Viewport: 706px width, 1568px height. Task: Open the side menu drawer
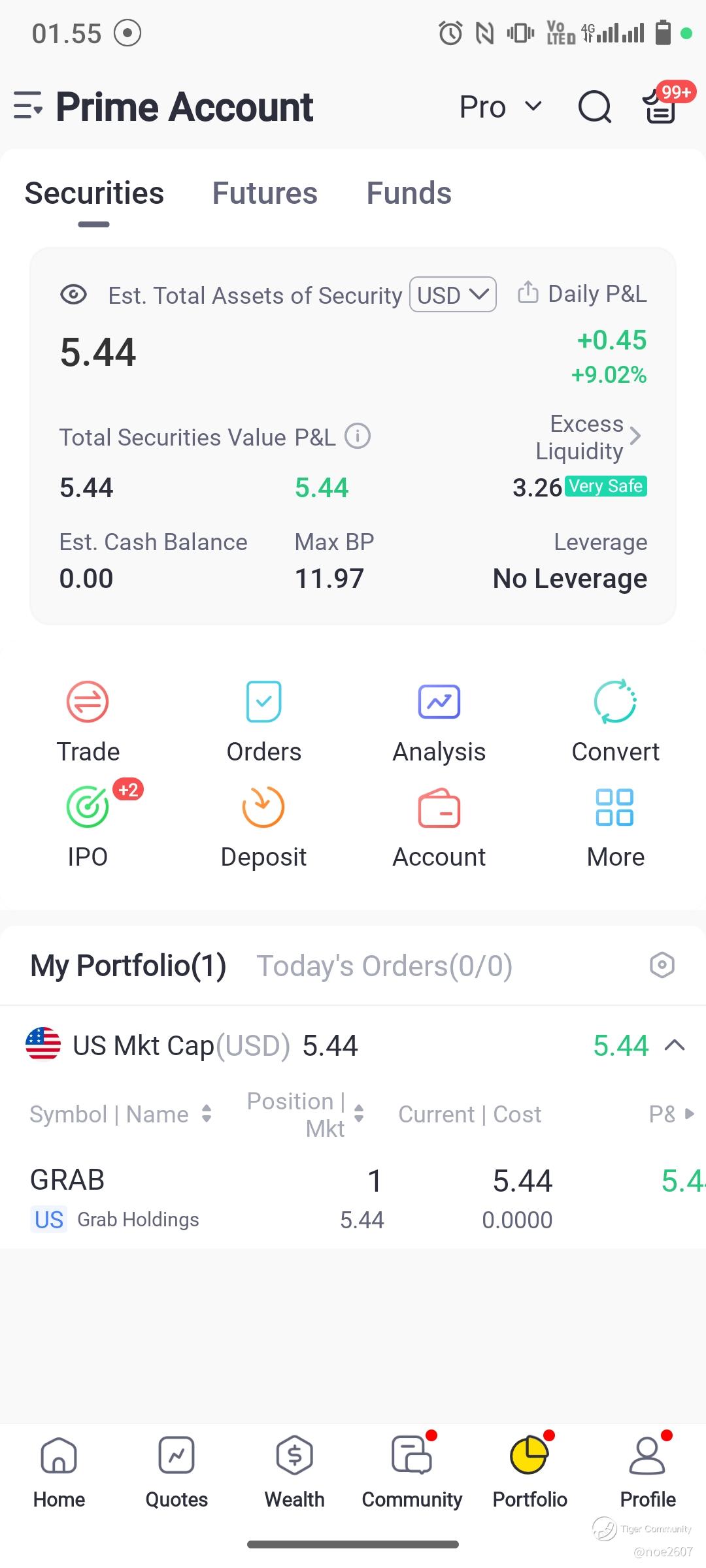click(x=28, y=106)
